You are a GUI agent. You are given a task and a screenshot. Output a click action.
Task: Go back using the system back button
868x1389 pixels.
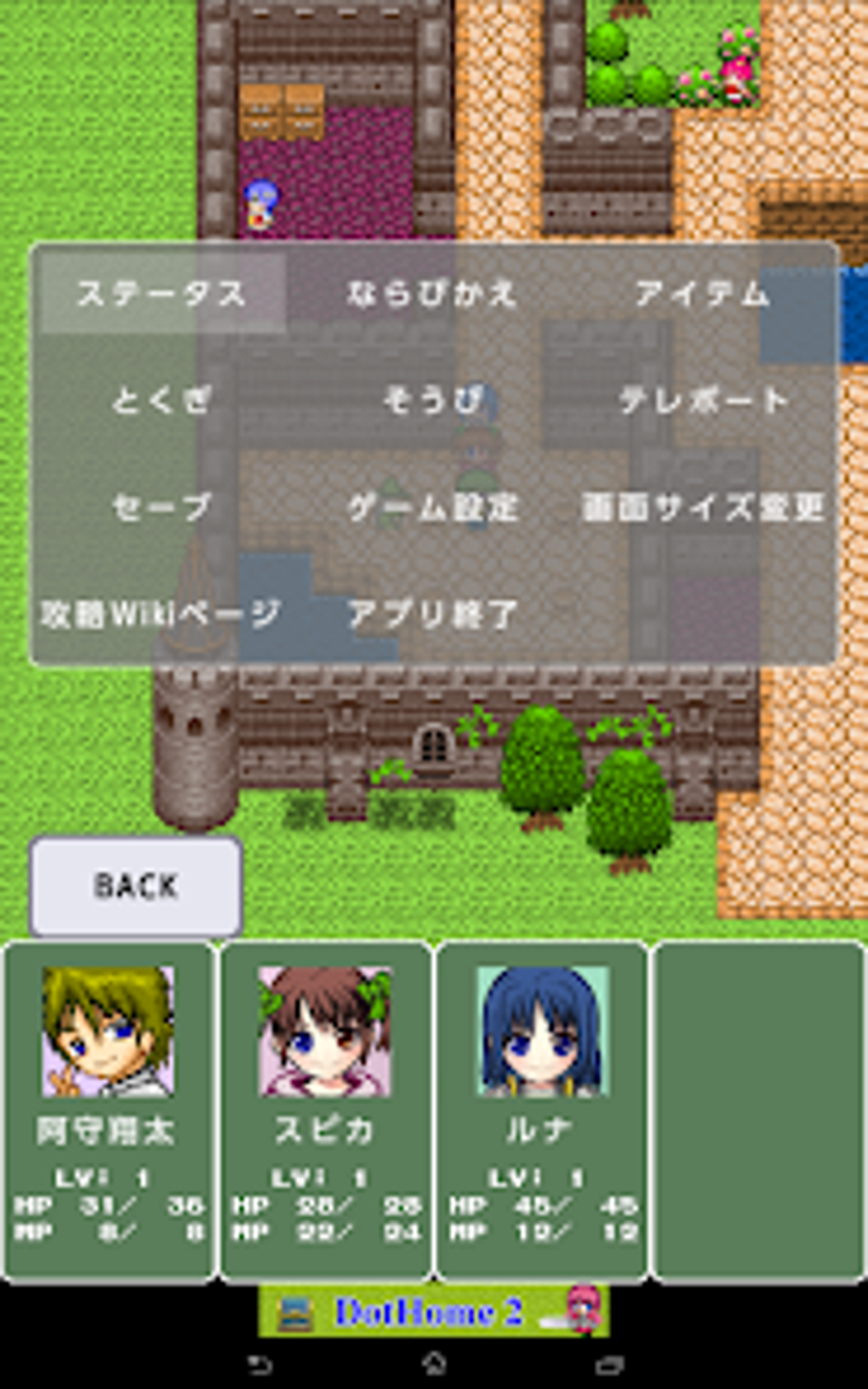tap(260, 1365)
